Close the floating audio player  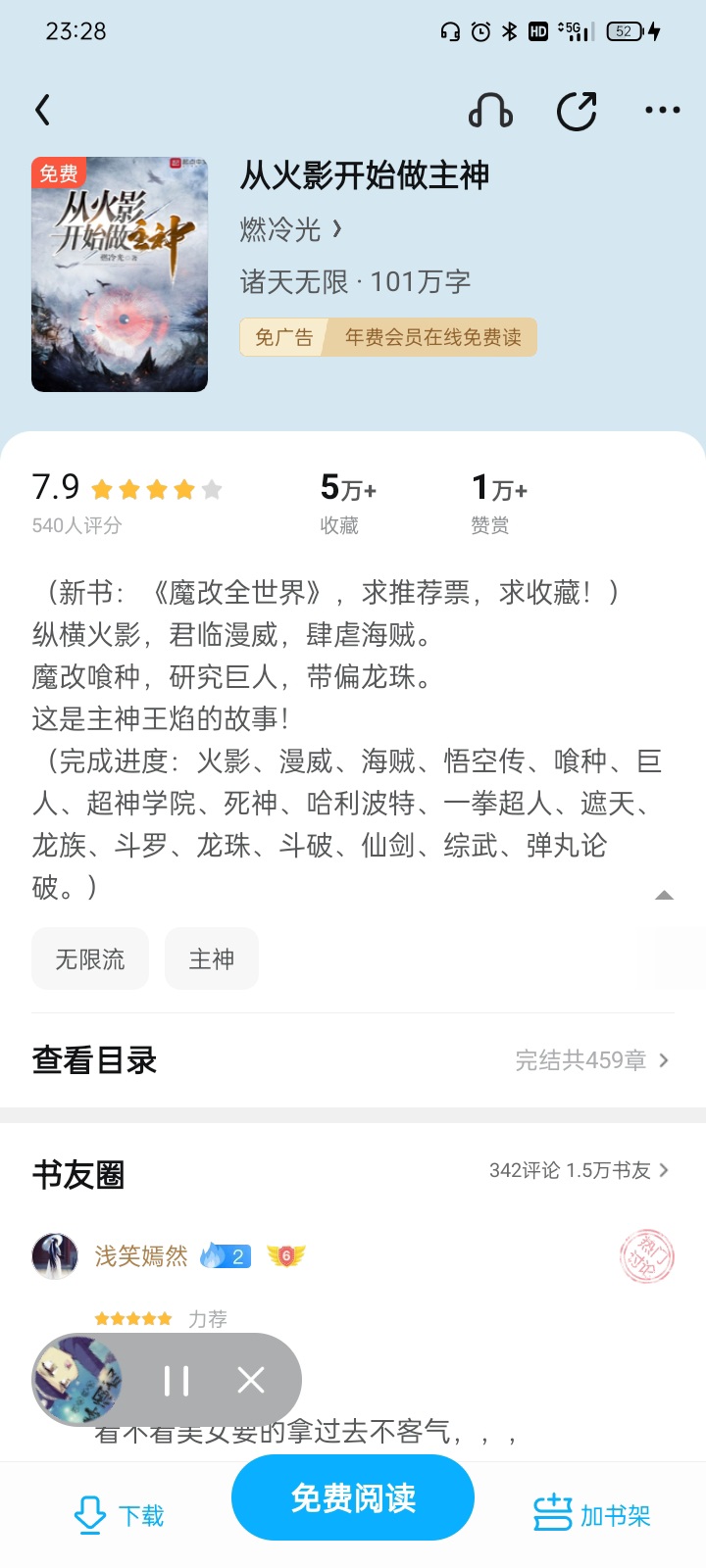251,1381
